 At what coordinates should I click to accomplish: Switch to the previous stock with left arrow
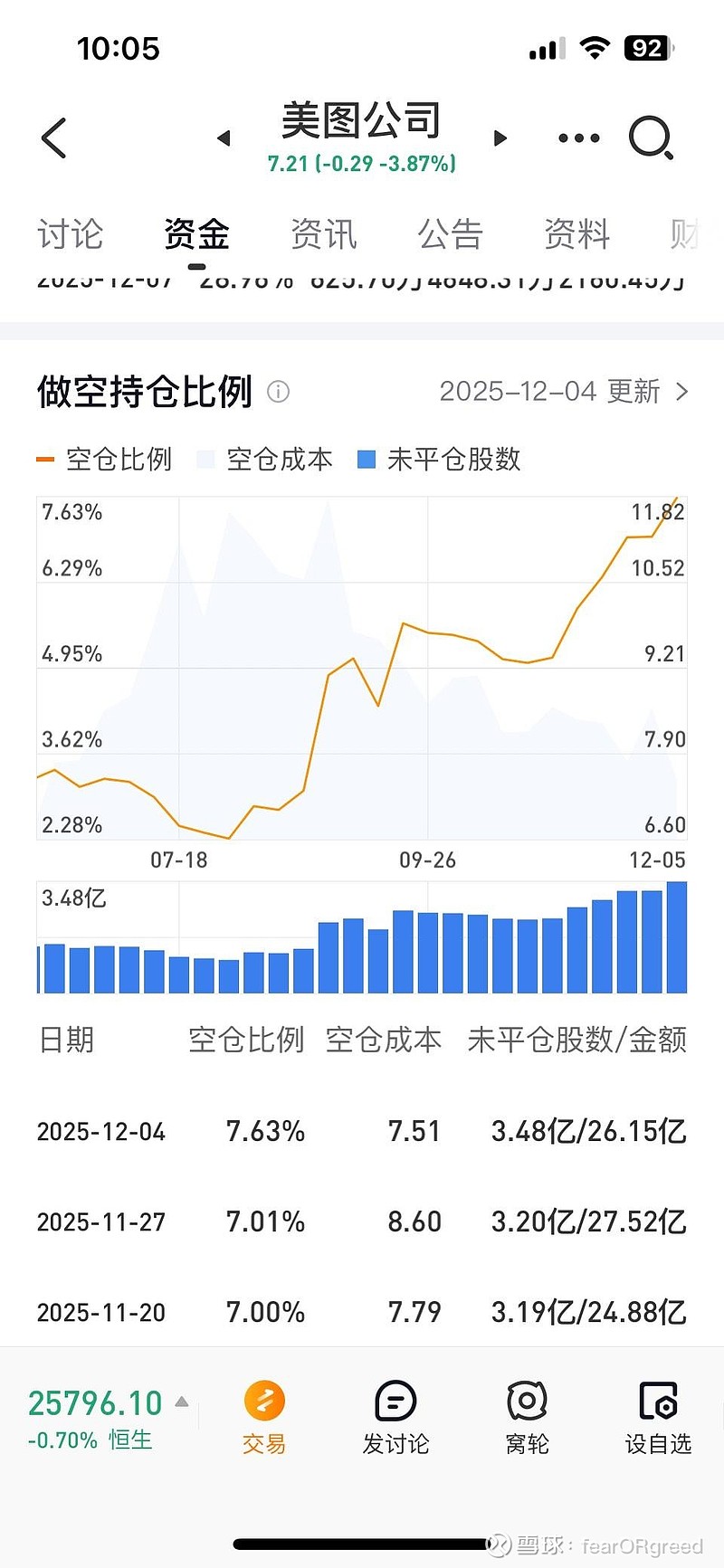point(224,138)
